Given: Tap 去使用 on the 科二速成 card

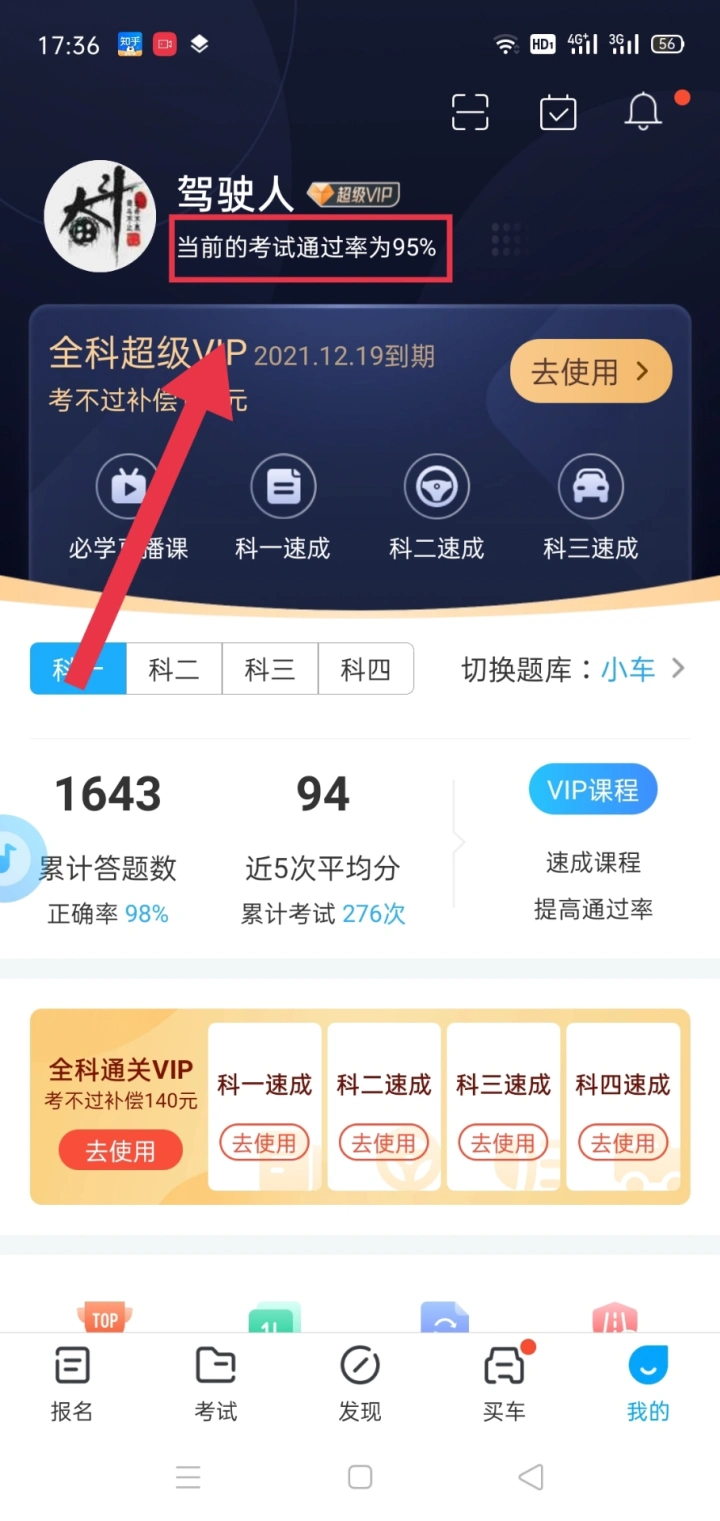Looking at the screenshot, I should pos(384,1143).
